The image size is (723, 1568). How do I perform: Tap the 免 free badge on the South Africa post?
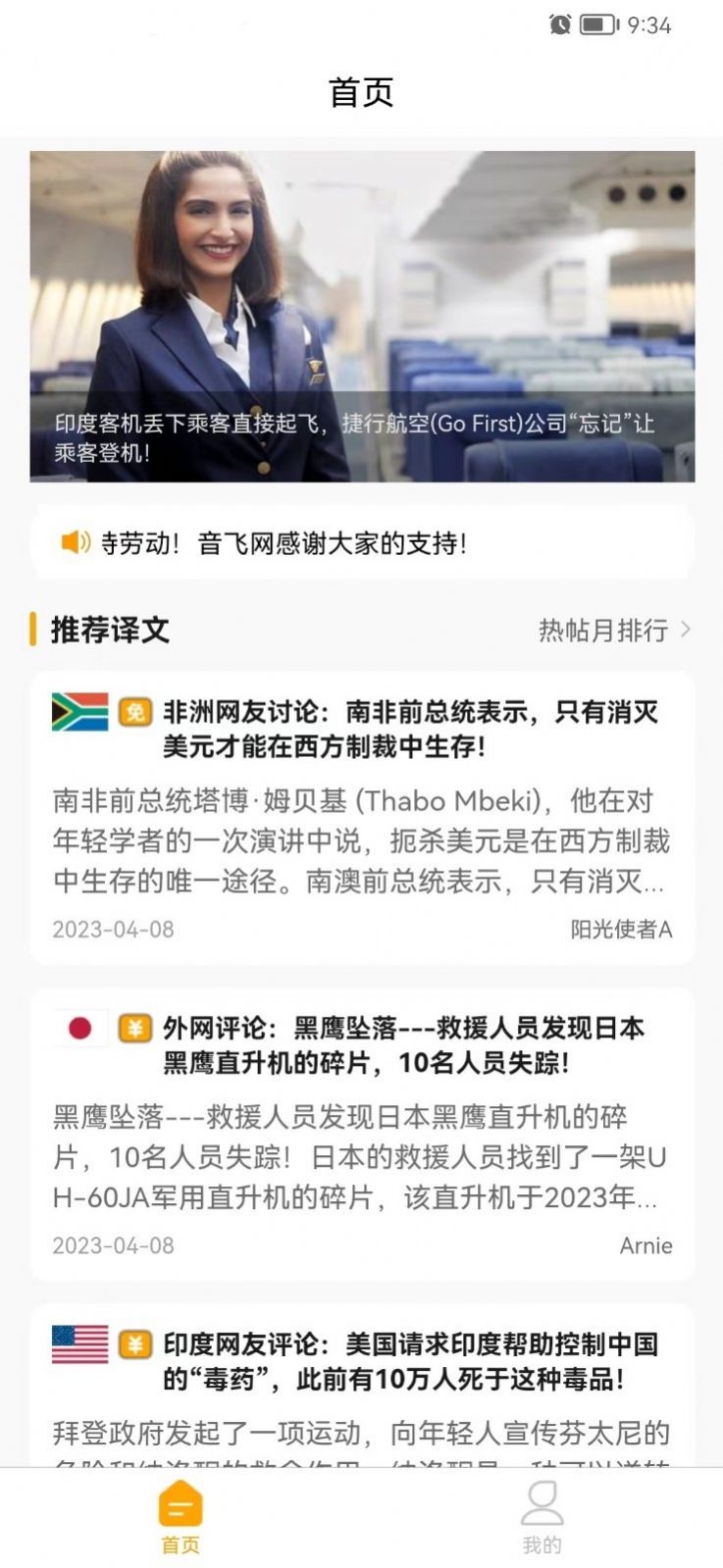click(134, 712)
